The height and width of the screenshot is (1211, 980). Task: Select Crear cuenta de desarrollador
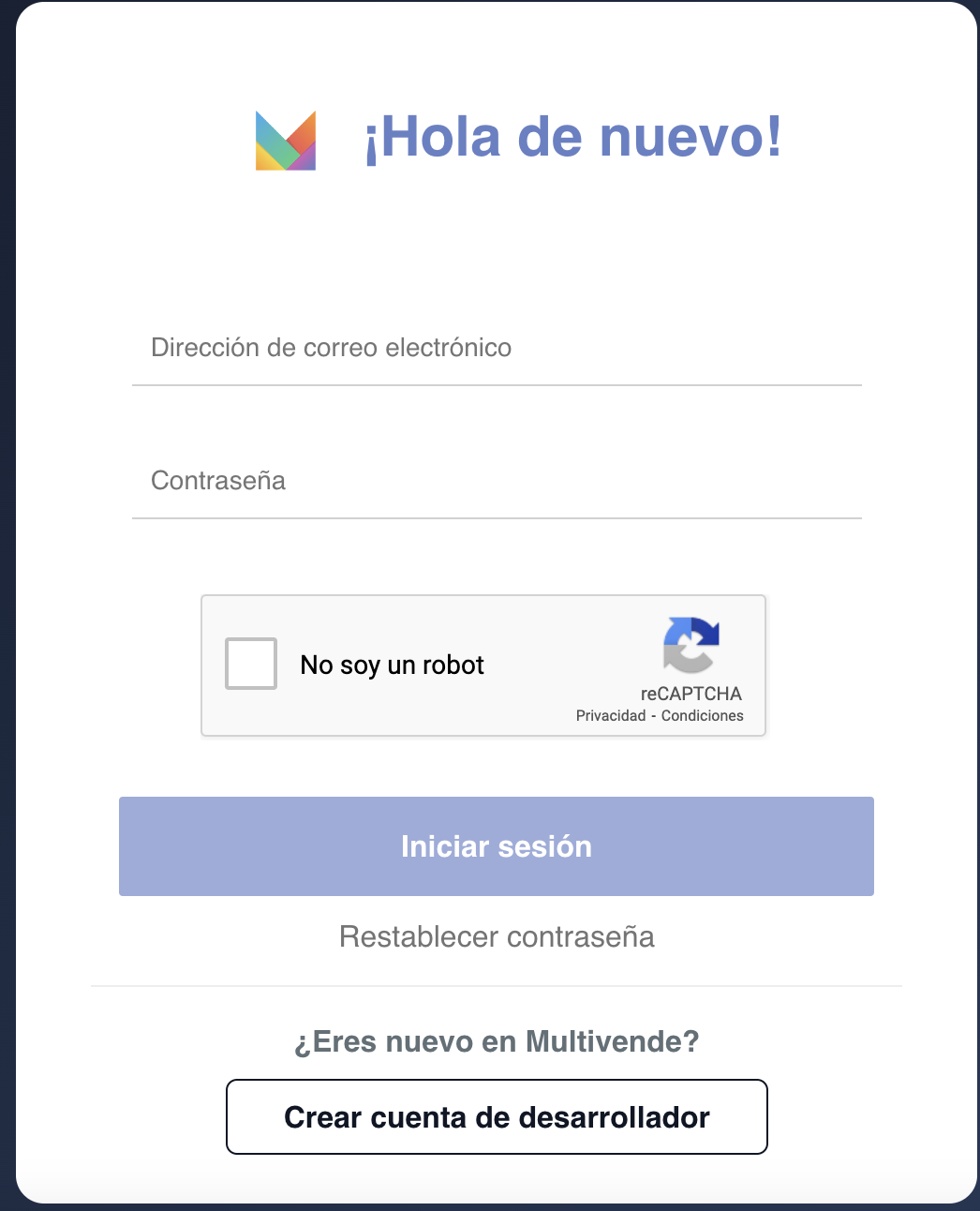point(497,1117)
